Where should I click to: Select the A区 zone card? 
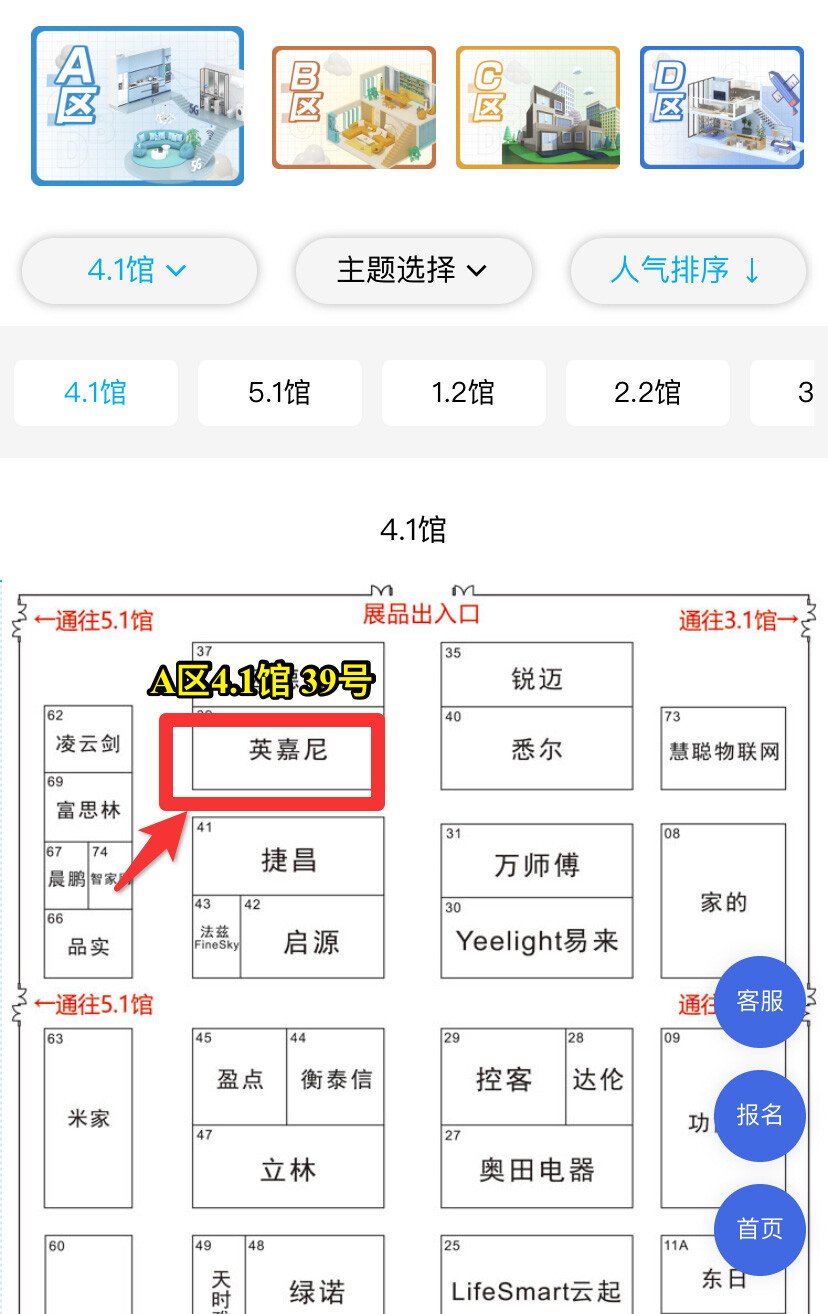pyautogui.click(x=138, y=106)
